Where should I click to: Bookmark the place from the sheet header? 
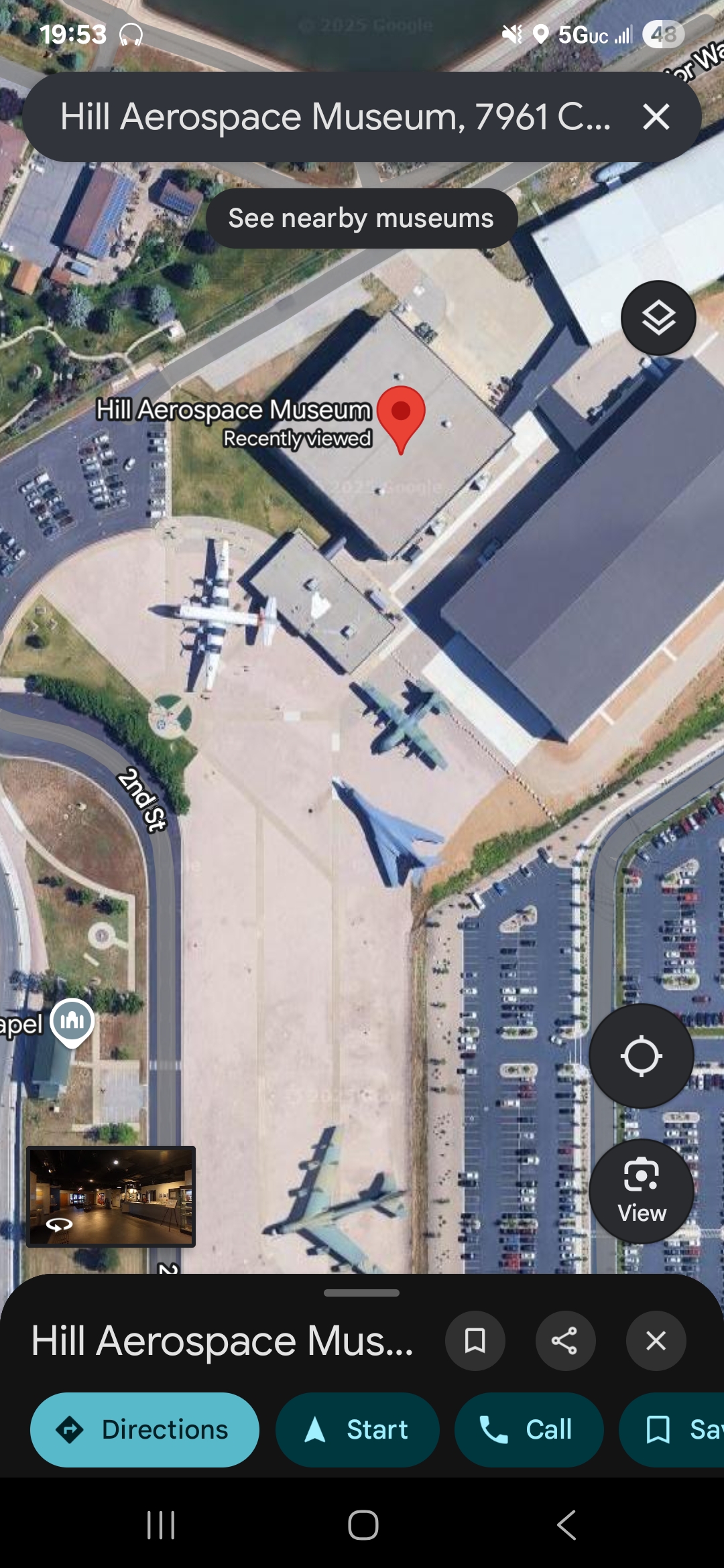point(475,1341)
